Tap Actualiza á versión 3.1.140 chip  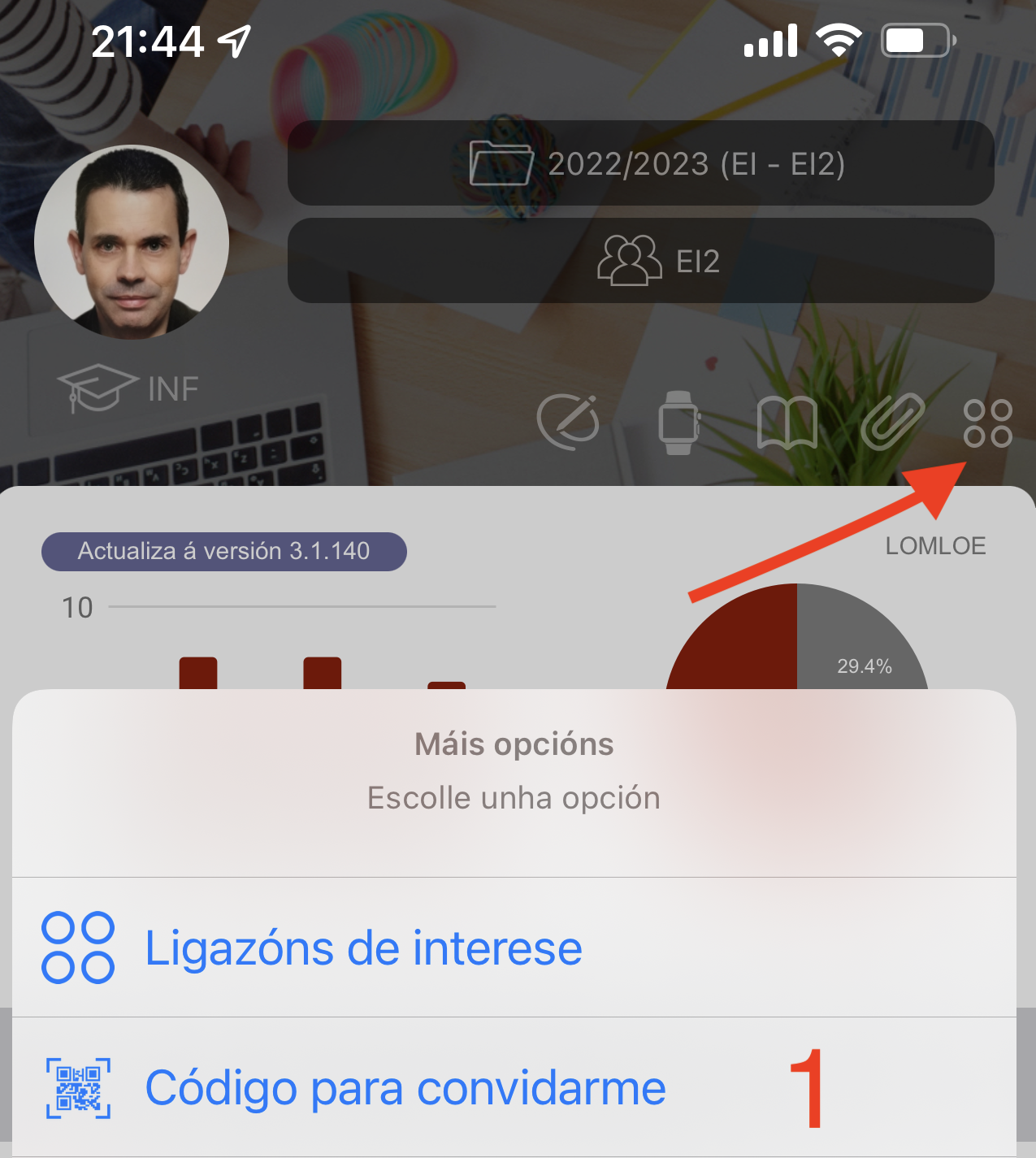coord(223,552)
